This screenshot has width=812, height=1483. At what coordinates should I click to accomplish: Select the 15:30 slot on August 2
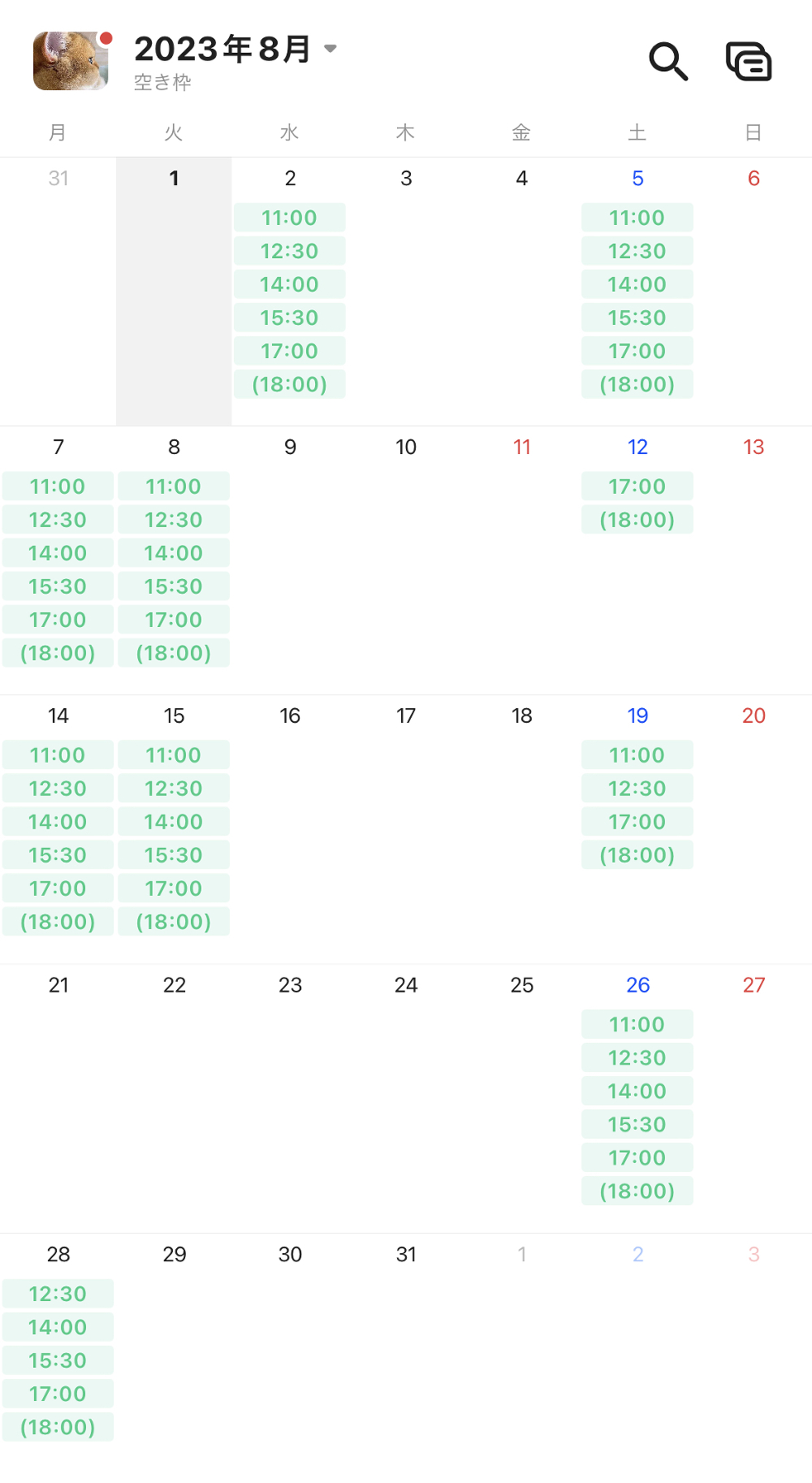(290, 318)
